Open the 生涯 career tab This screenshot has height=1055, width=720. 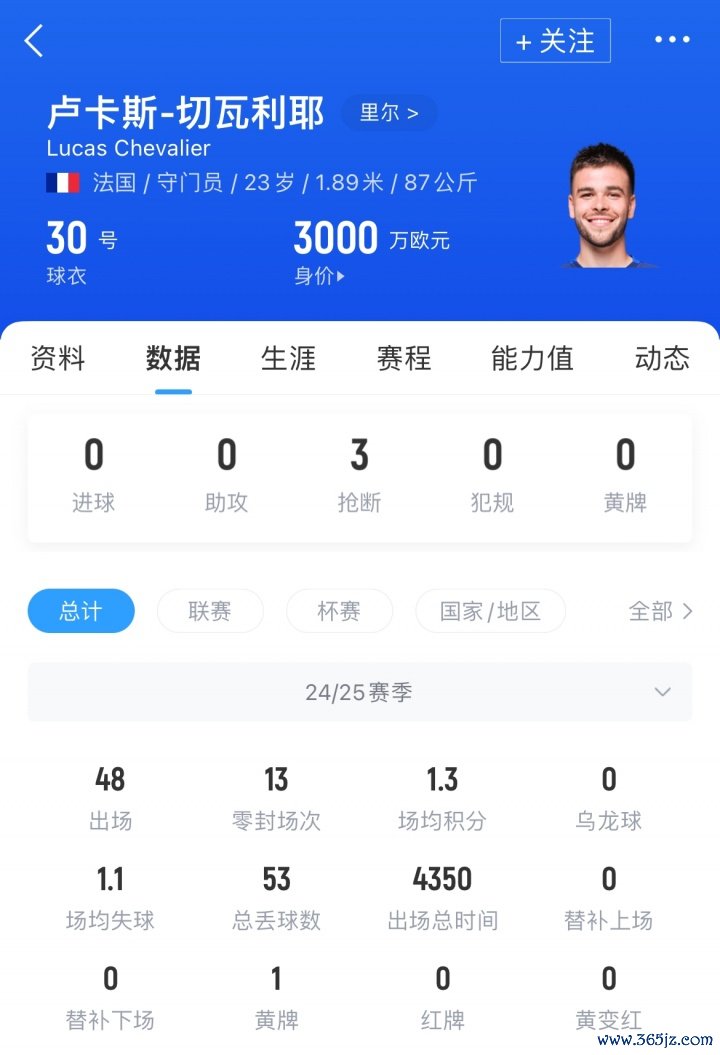pyautogui.click(x=288, y=358)
